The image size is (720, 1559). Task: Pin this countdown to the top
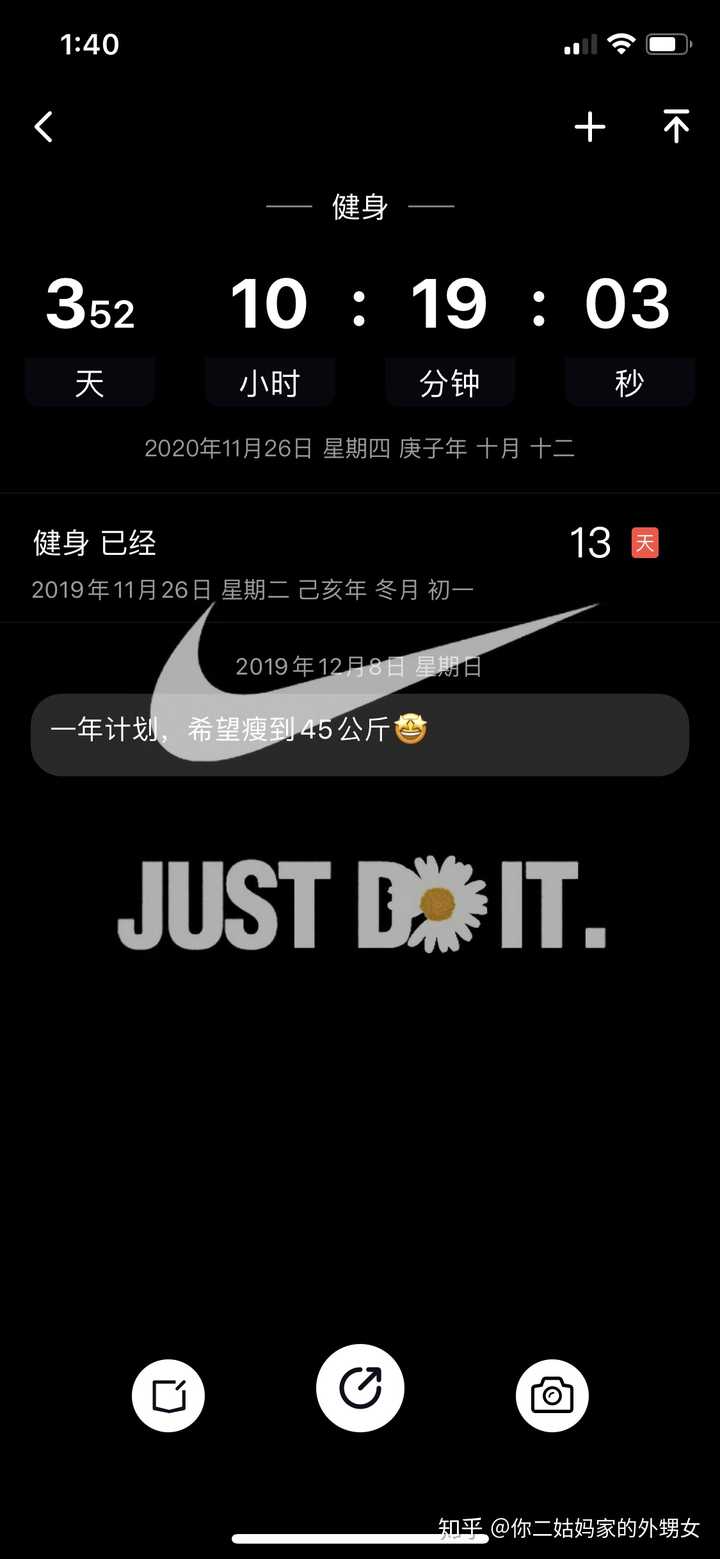[676, 127]
